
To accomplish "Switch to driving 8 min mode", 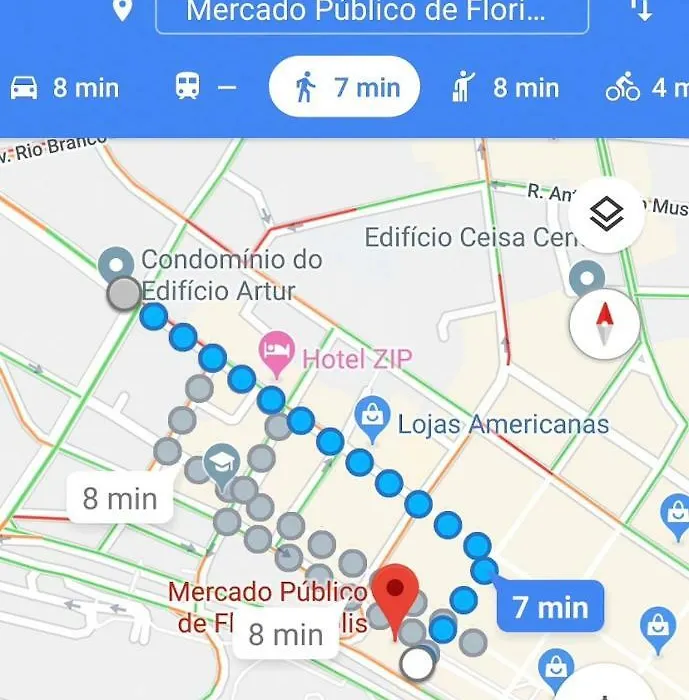I will (x=64, y=88).
